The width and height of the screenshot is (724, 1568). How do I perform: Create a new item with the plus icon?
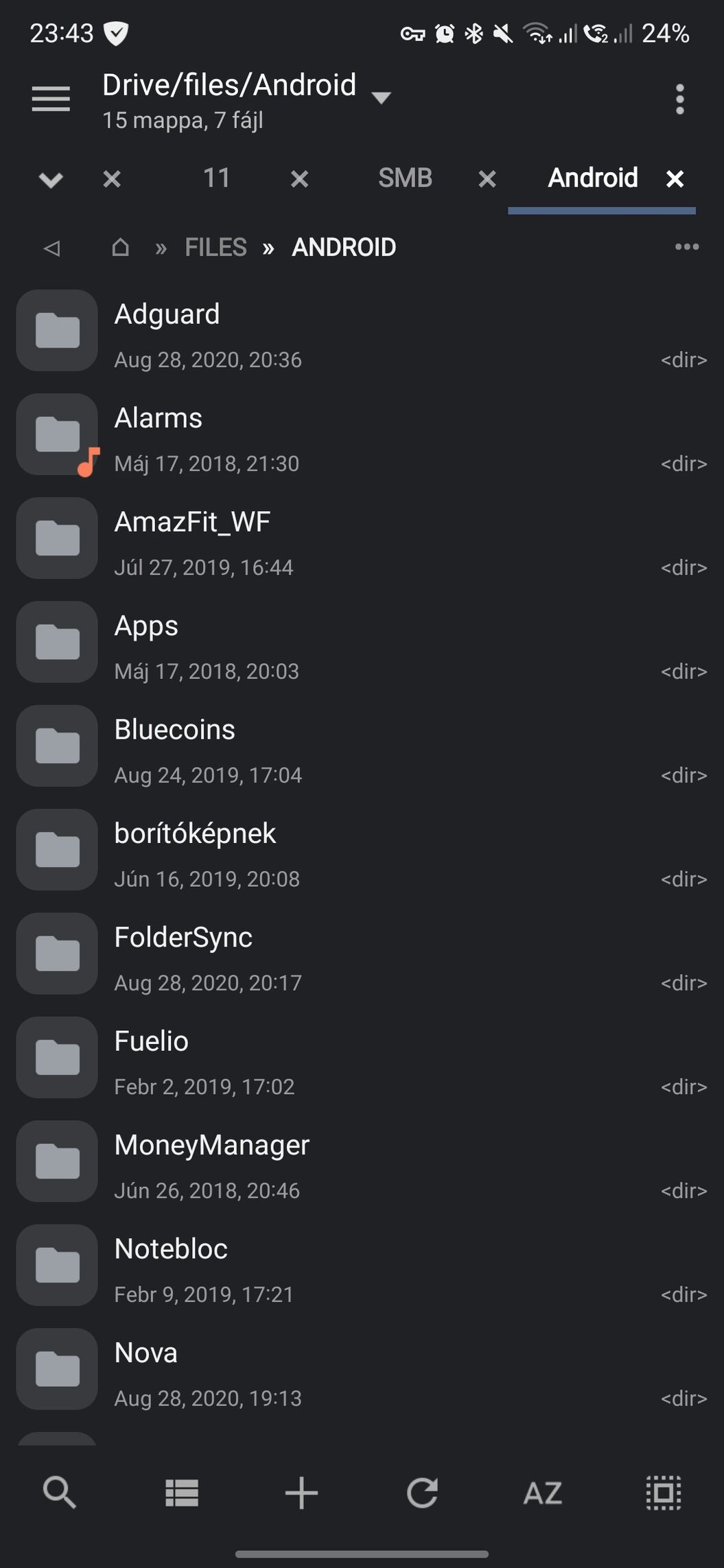point(301,1493)
